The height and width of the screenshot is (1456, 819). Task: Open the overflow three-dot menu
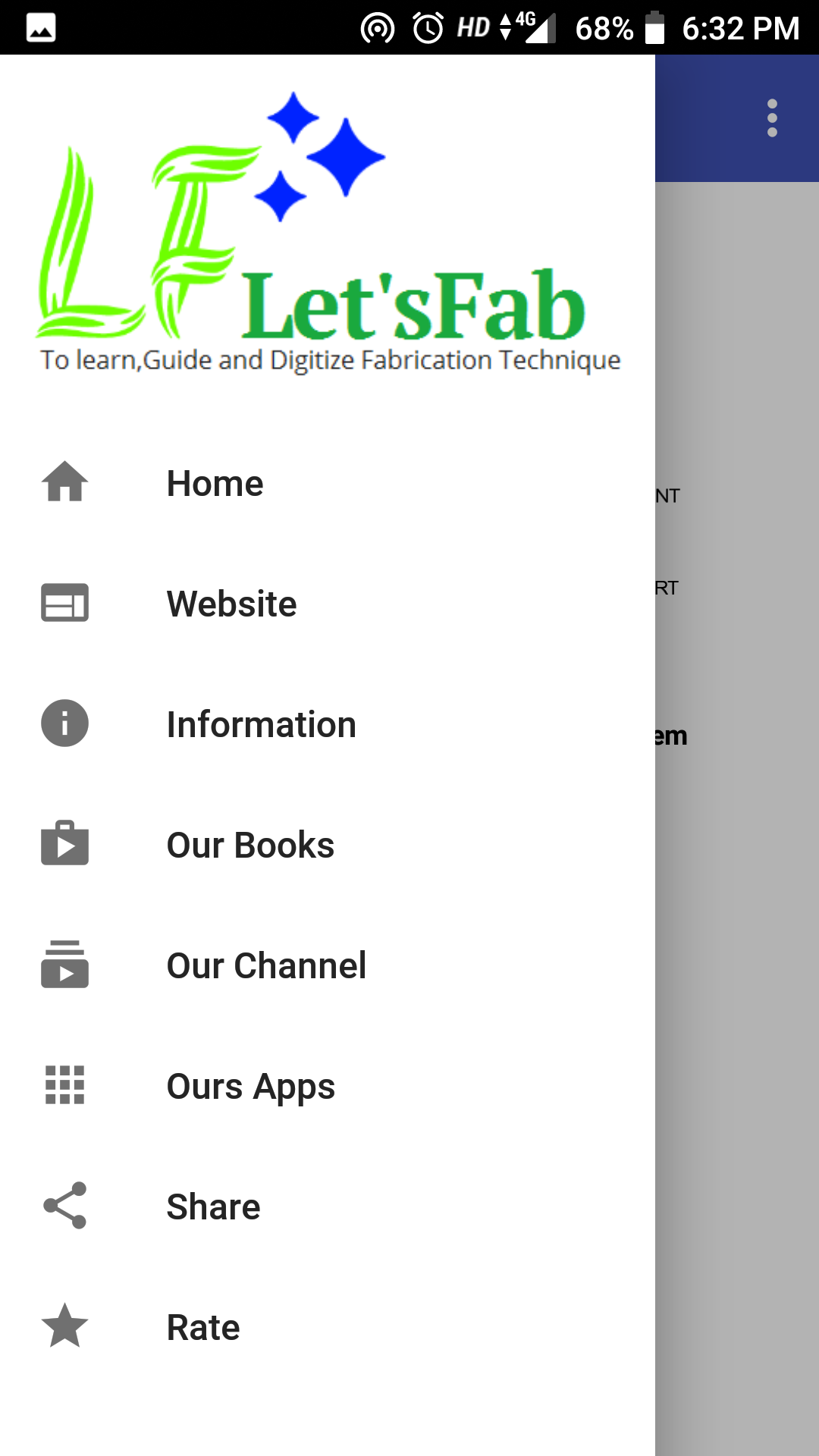tap(772, 118)
